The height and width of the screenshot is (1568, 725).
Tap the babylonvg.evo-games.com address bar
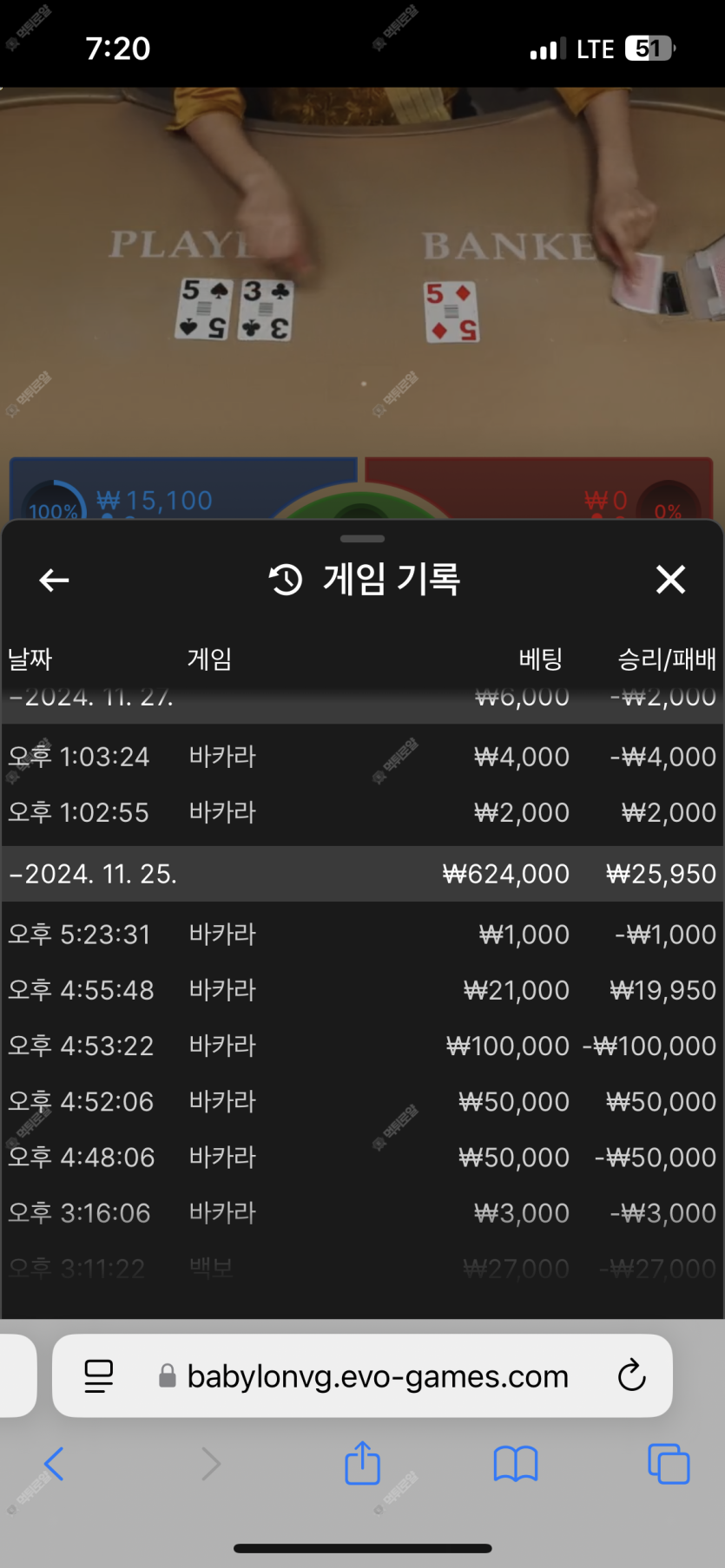[378, 1376]
